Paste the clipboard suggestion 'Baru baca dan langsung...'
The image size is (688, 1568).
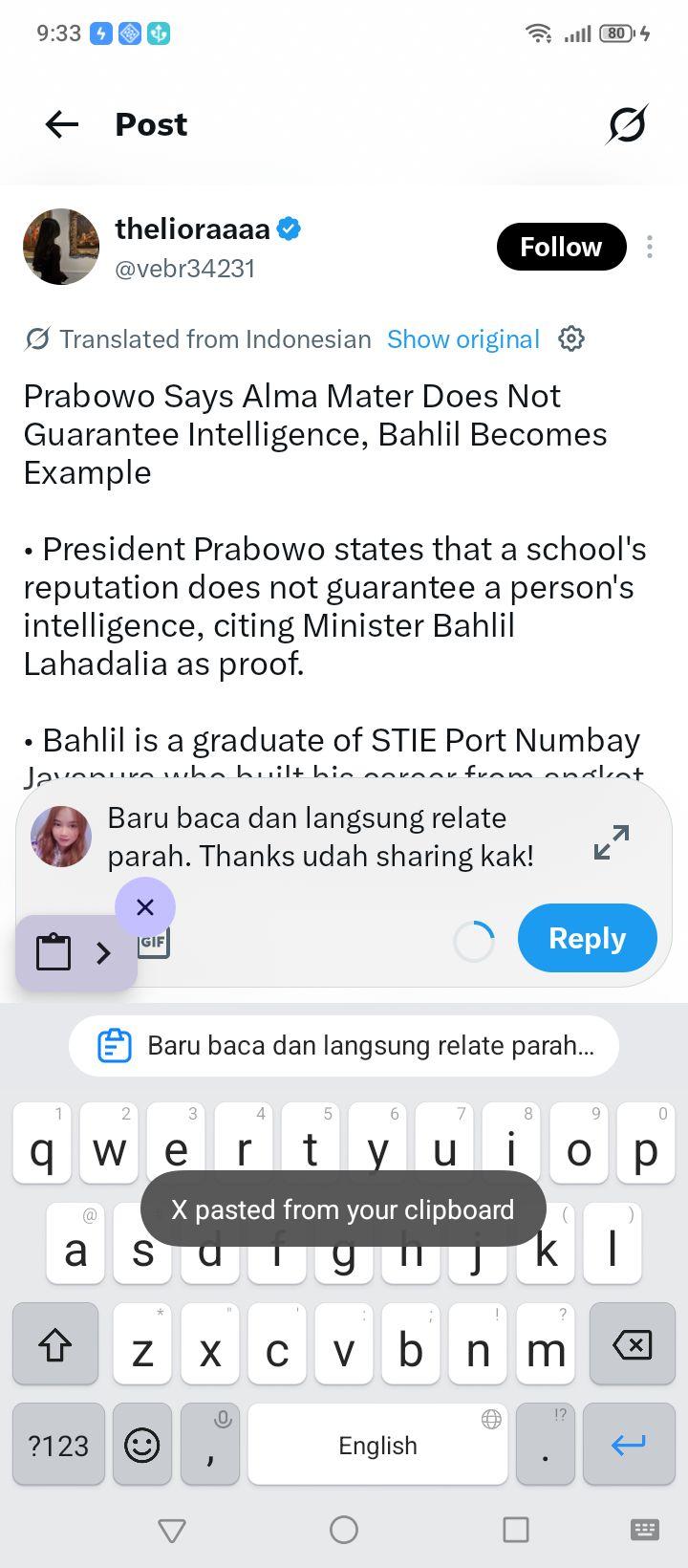coord(344,1045)
